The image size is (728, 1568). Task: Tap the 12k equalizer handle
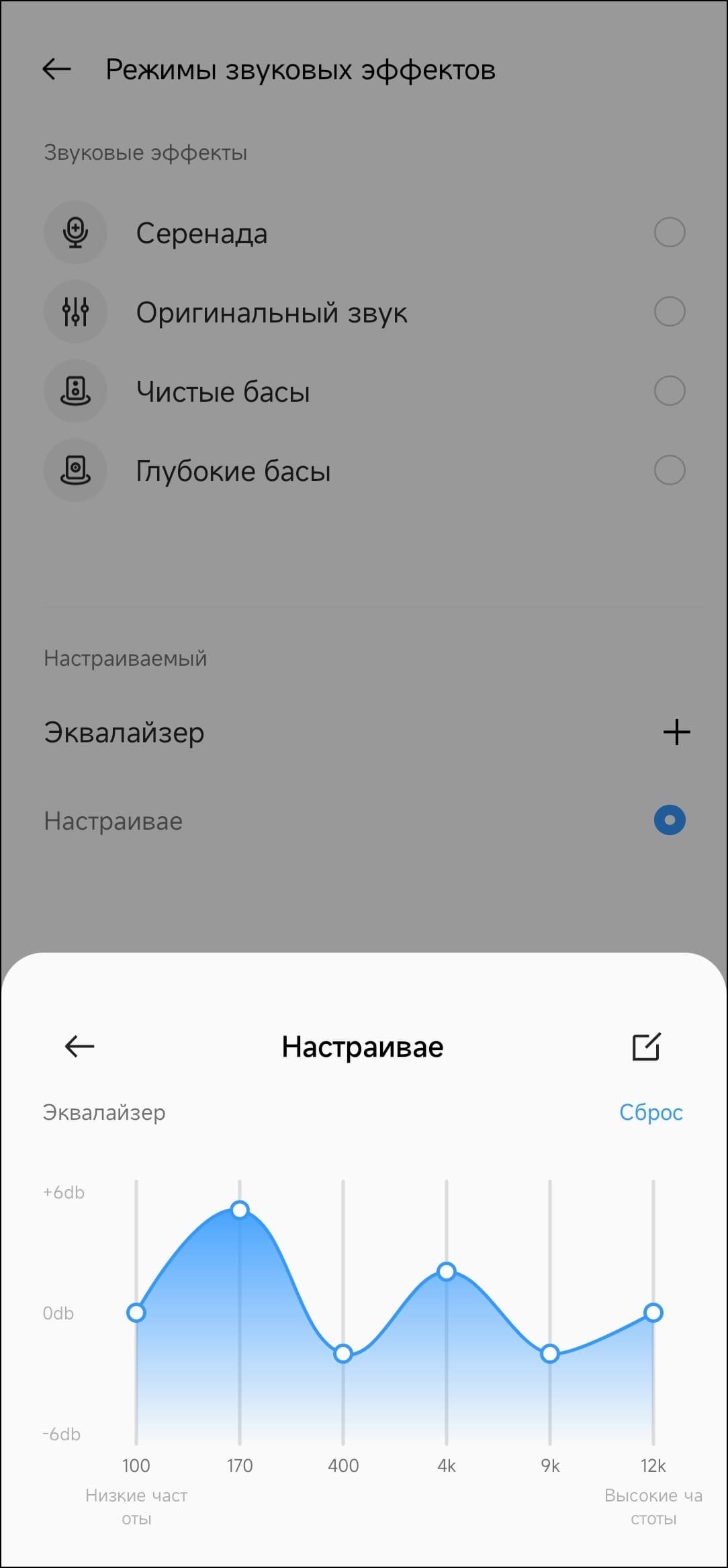pos(653,1312)
